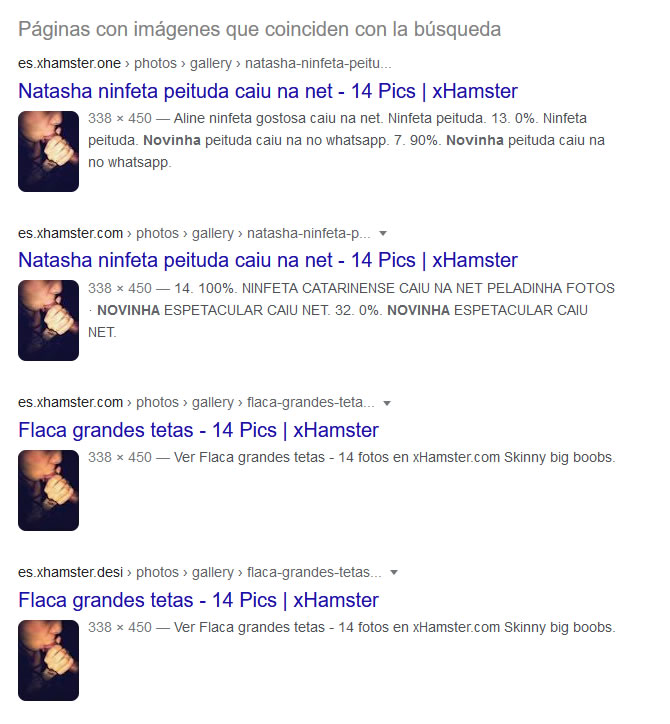Expand the dropdown arrow beside the es.xhamster.desi URL
Viewport: 670px width, 724px height.
click(394, 573)
